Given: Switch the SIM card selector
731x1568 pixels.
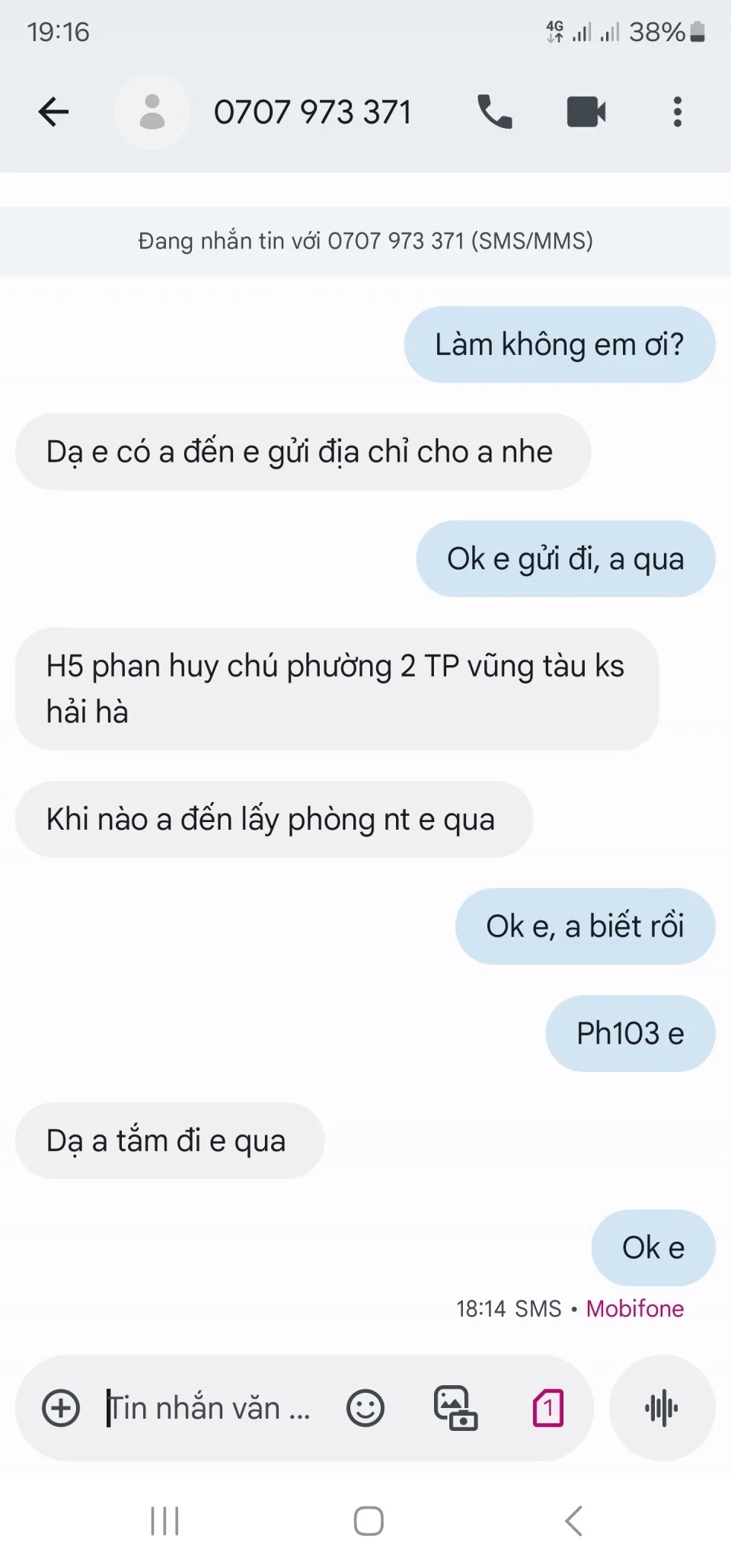Looking at the screenshot, I should (547, 1407).
